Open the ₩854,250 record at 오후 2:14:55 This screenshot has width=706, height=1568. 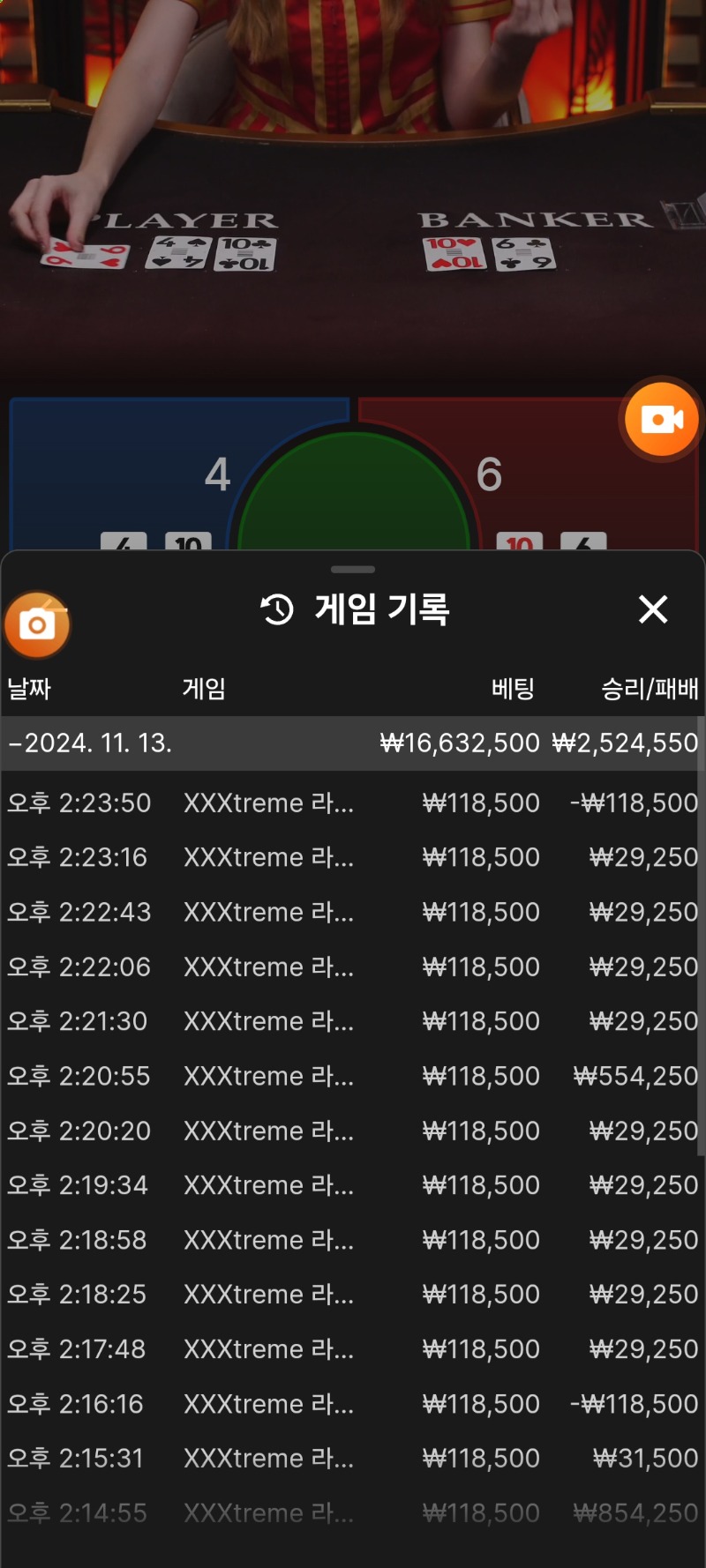(x=353, y=1513)
